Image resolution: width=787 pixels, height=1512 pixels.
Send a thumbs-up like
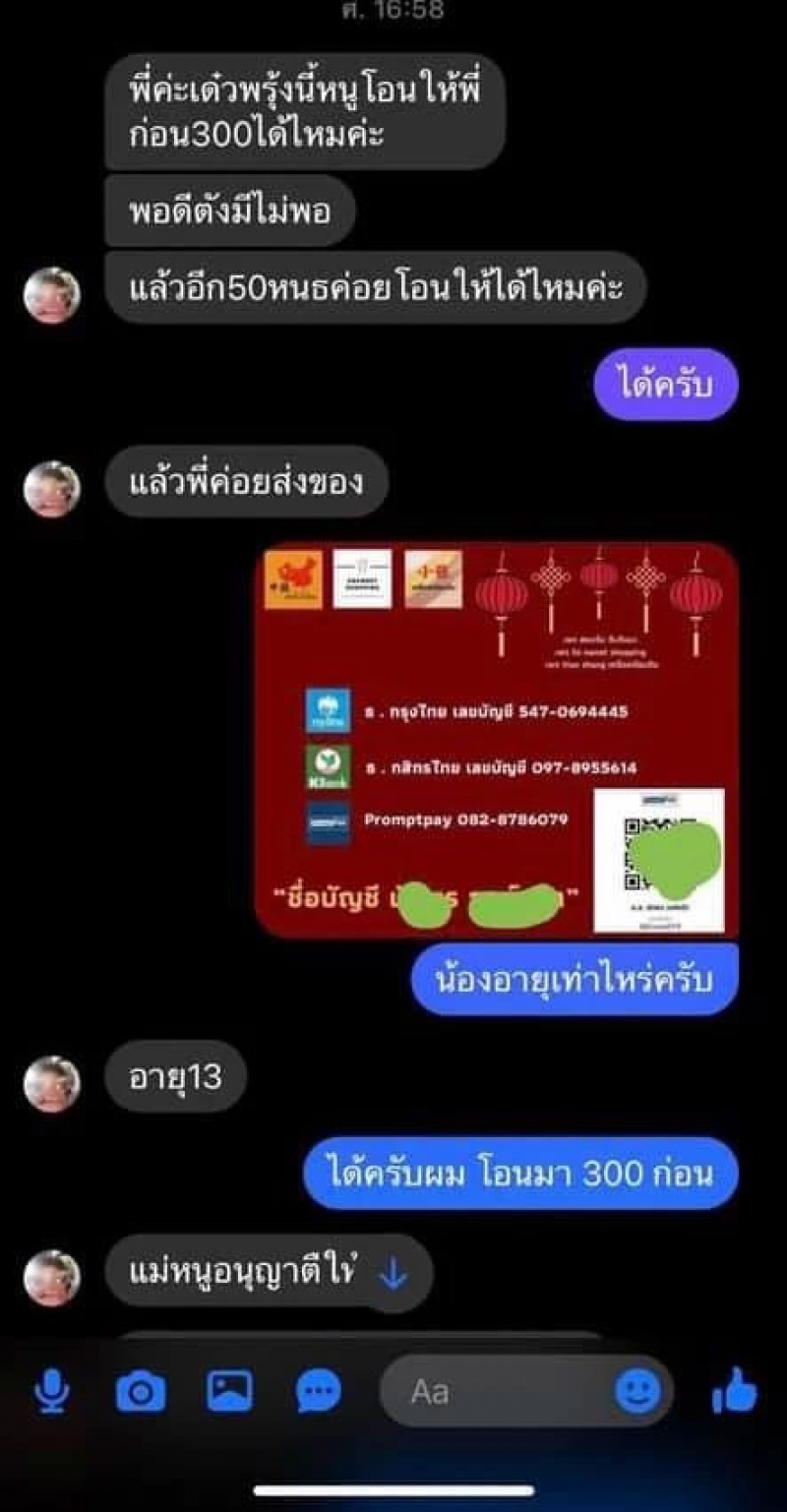click(x=734, y=1391)
